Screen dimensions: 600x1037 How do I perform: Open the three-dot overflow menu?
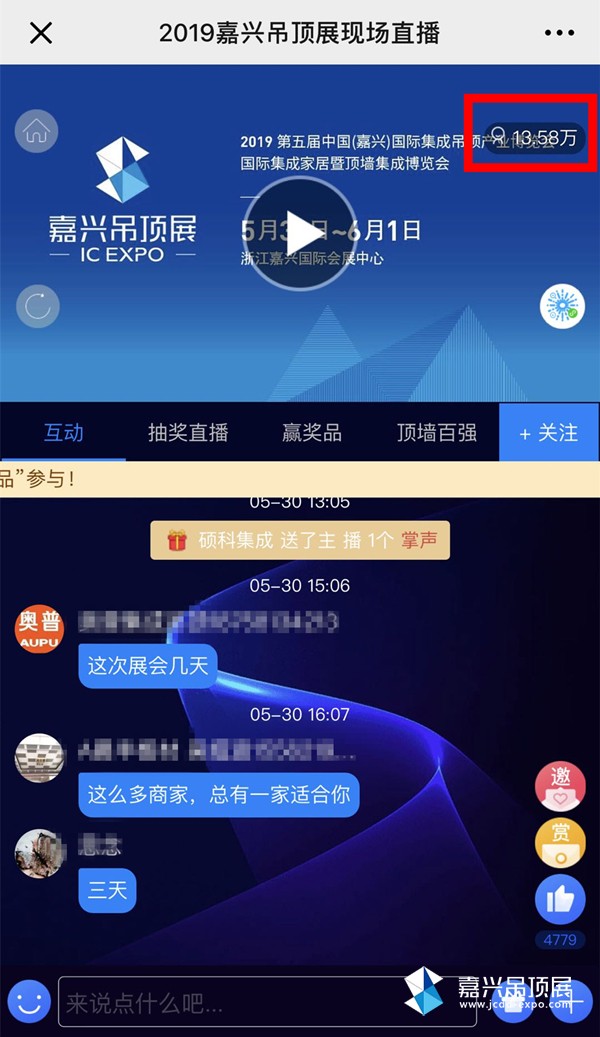pyautogui.click(x=559, y=33)
